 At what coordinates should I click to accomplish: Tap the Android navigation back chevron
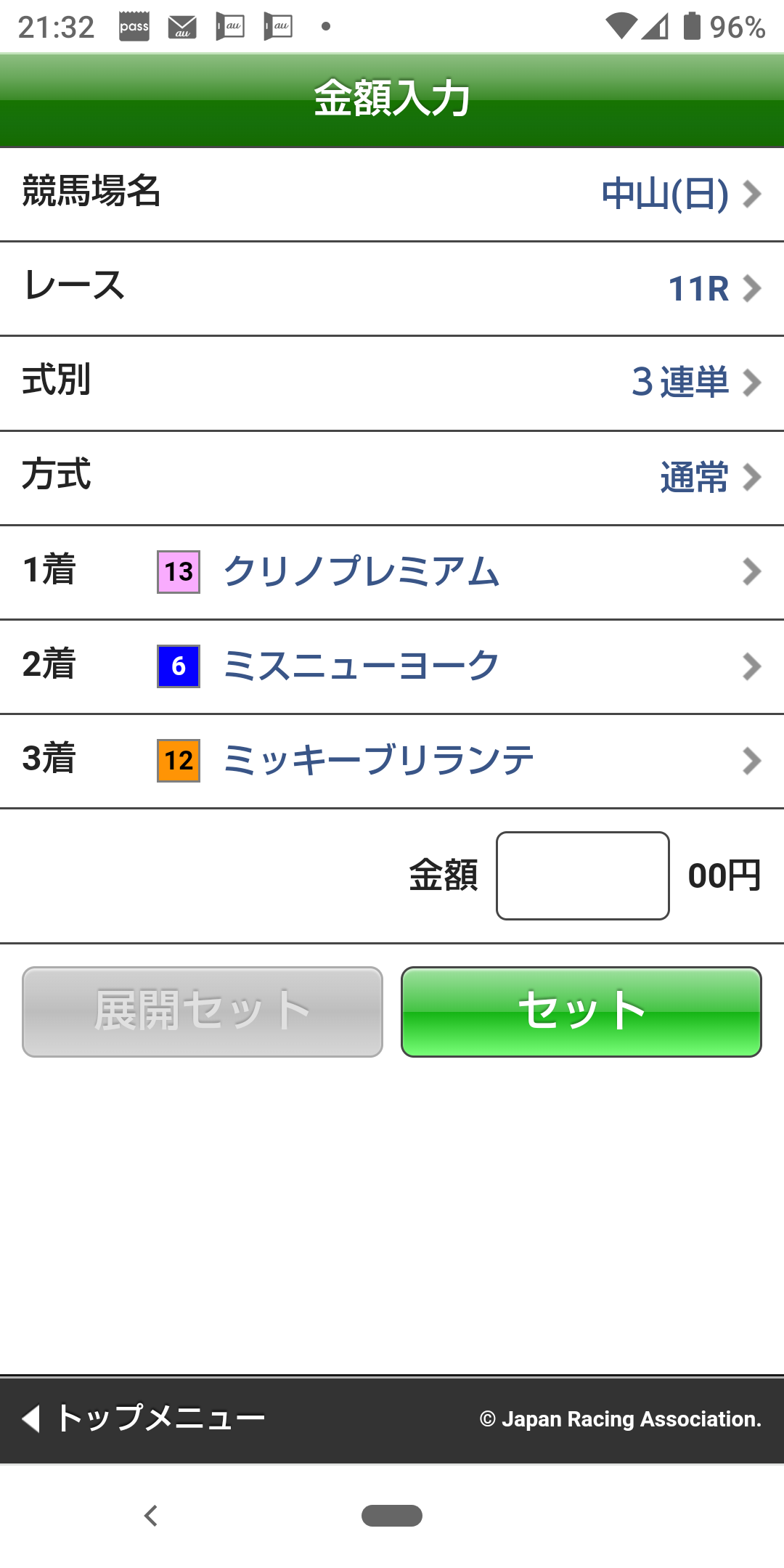(151, 1515)
